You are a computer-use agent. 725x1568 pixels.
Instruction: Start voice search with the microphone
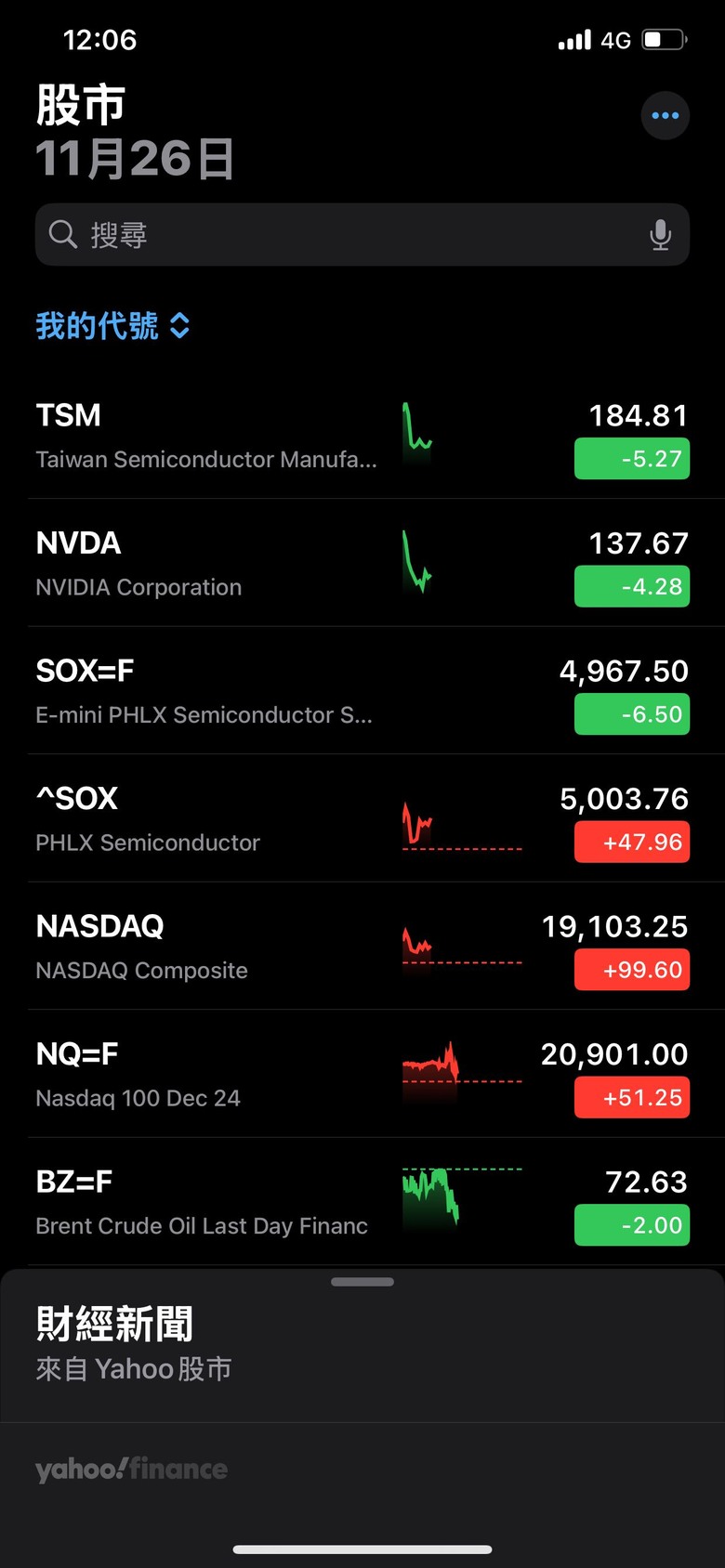point(660,235)
